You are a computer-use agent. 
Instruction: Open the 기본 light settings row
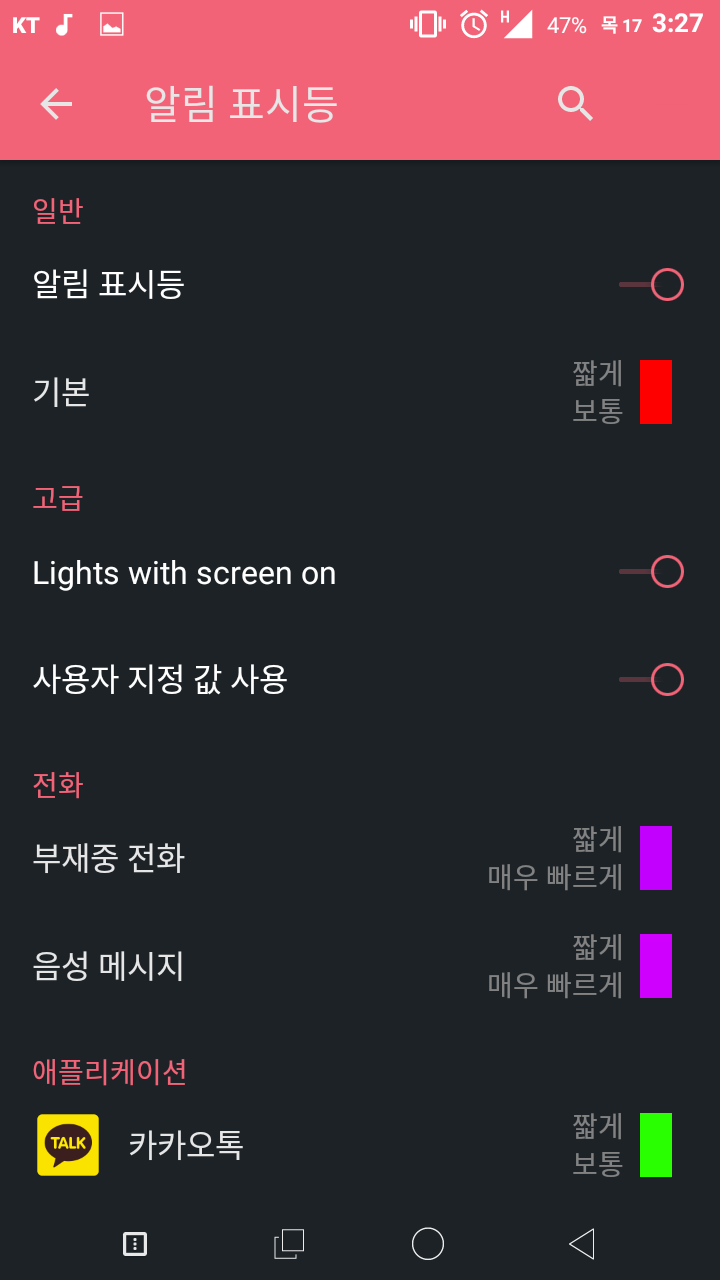point(360,392)
